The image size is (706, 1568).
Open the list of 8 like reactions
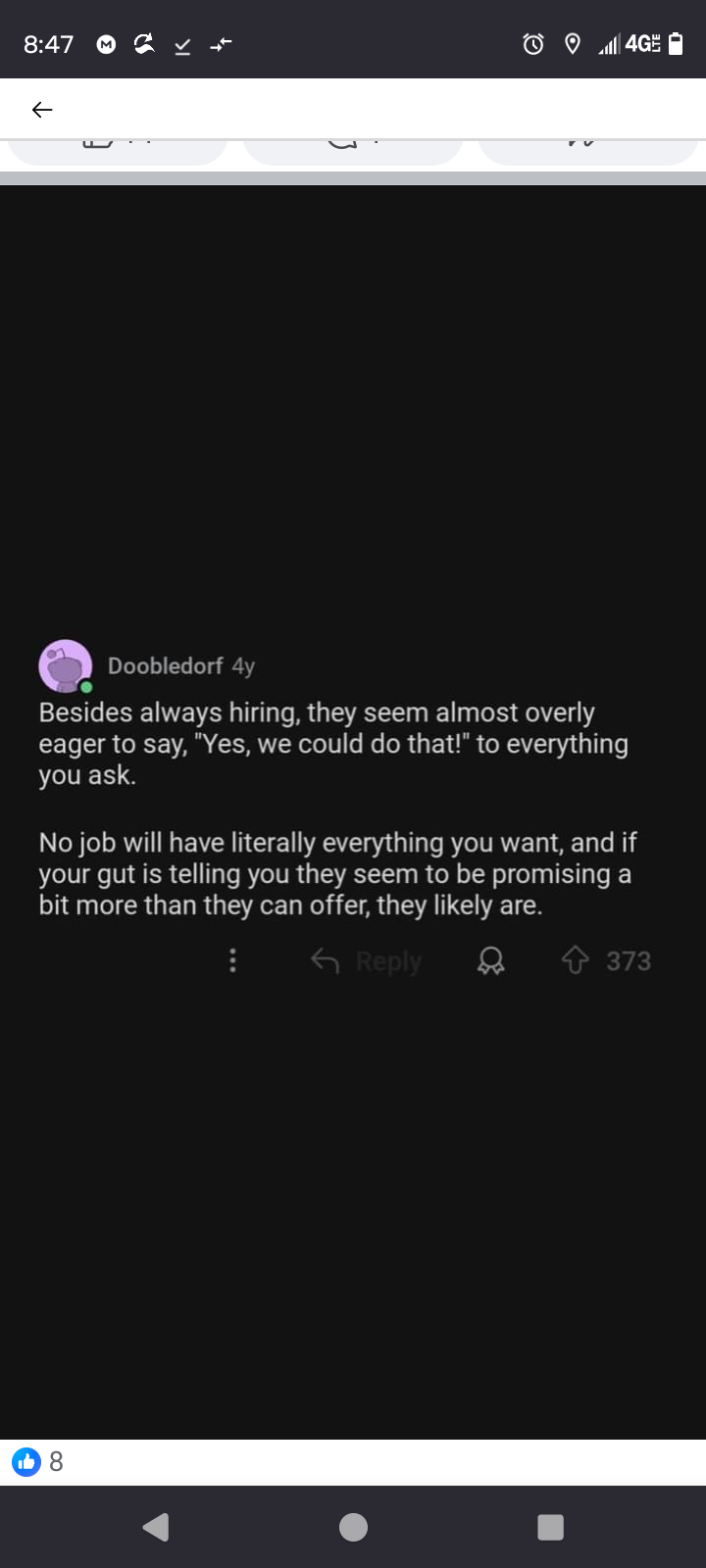coord(38,1461)
